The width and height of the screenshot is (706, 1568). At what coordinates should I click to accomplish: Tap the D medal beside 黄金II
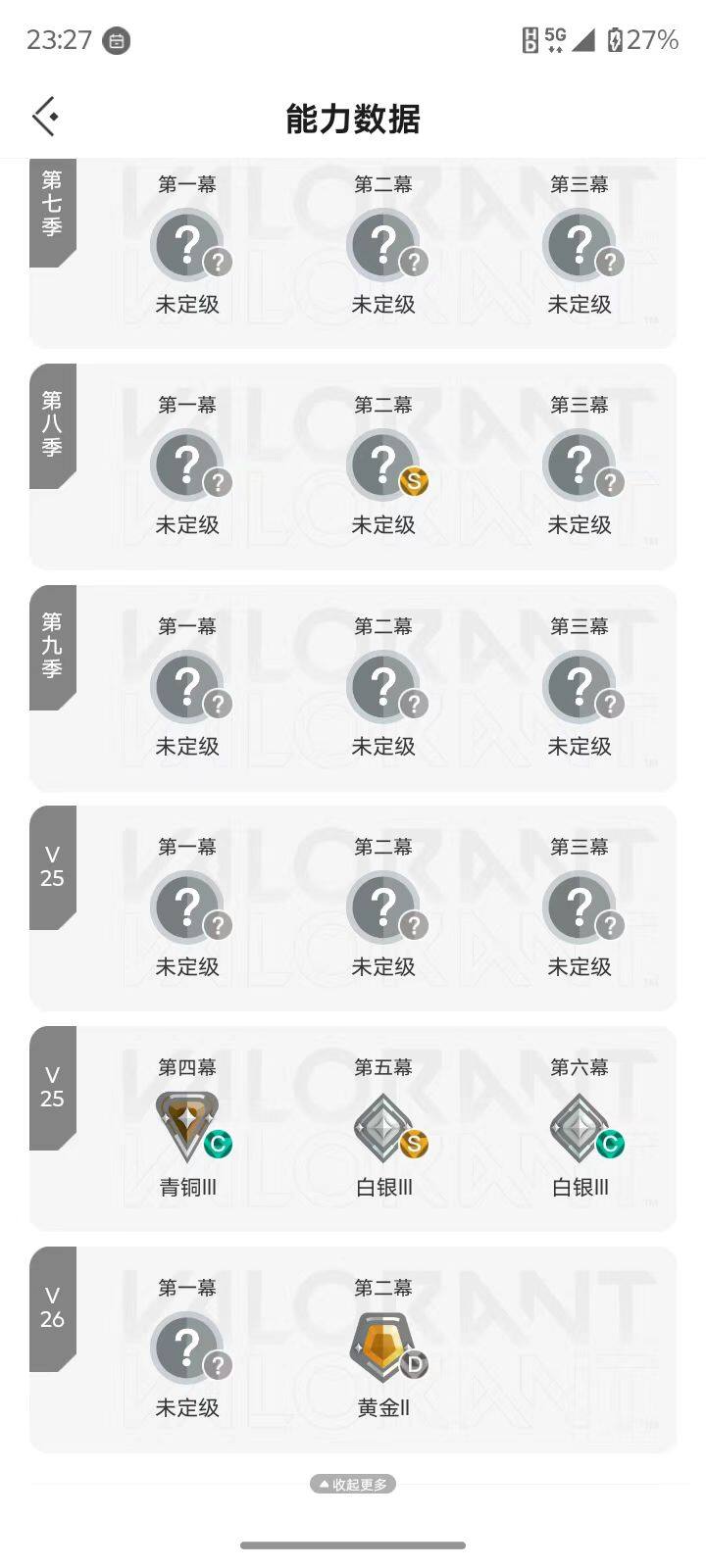pos(414,1365)
